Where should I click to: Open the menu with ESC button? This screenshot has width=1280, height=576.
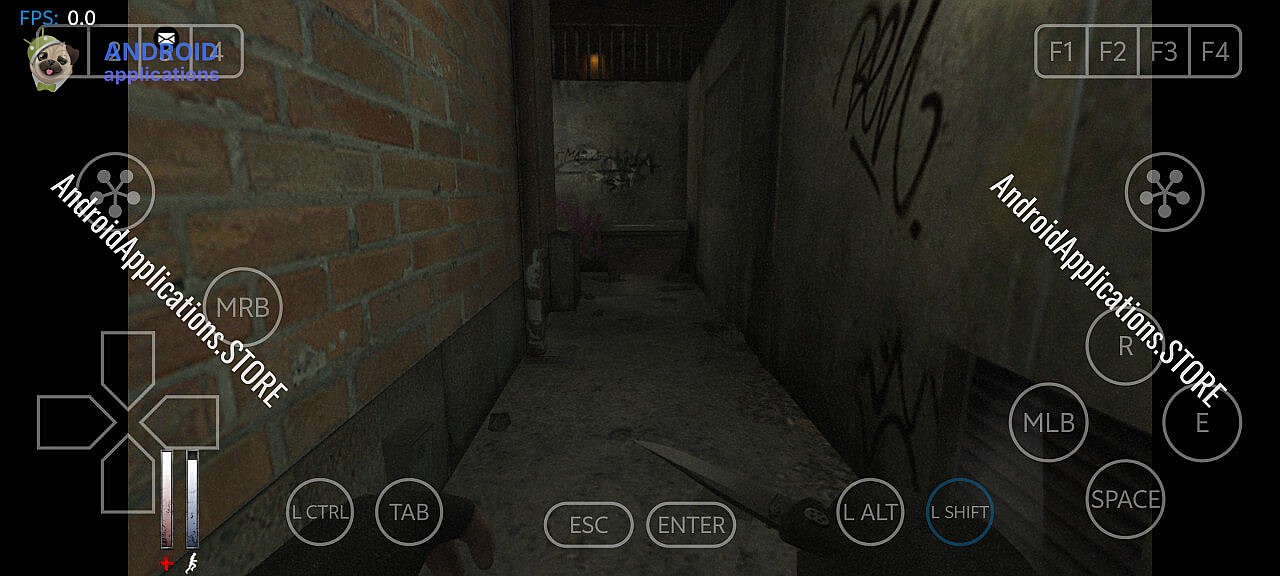pos(588,525)
